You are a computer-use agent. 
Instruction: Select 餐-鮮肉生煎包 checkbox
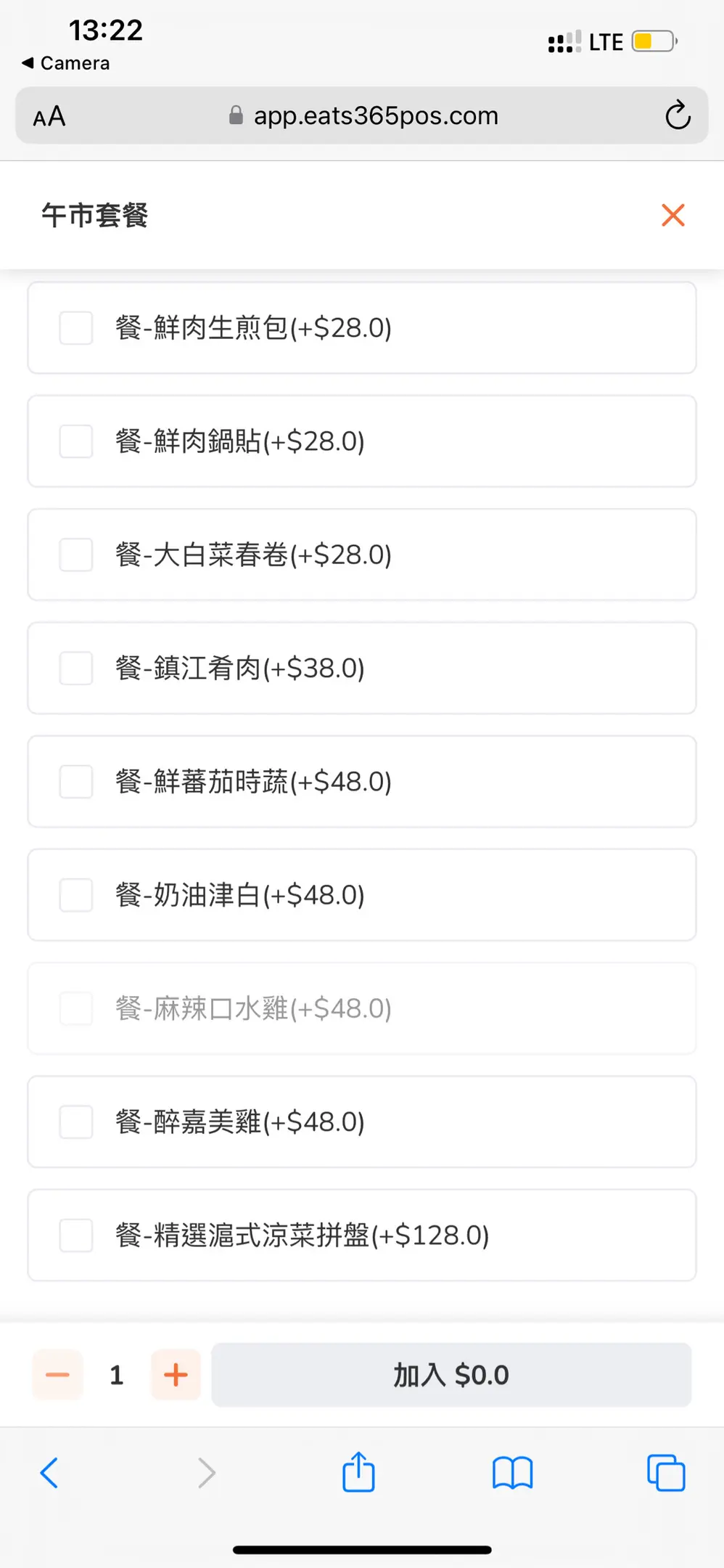click(76, 327)
